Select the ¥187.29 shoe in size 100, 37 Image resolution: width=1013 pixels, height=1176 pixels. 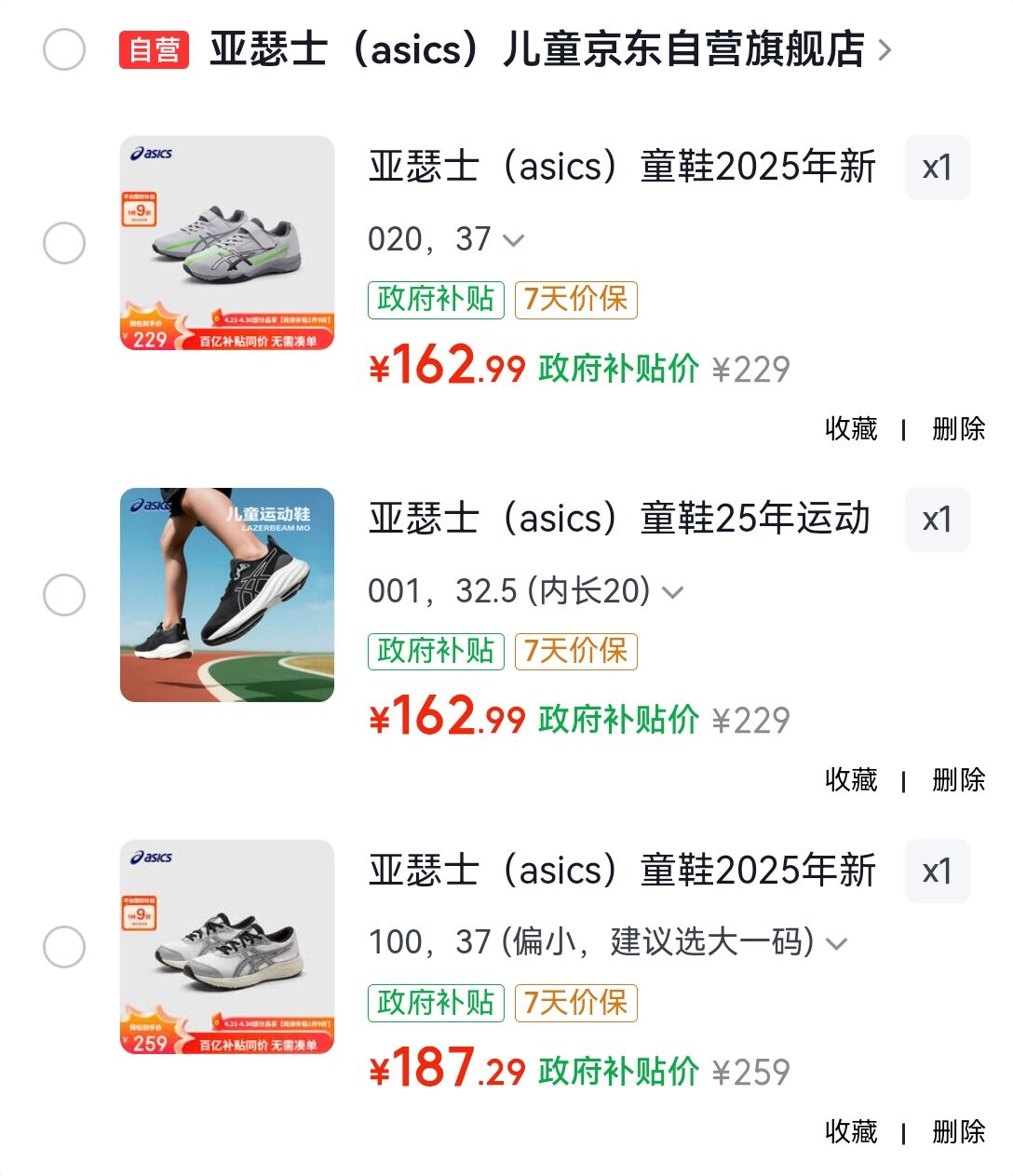64,947
